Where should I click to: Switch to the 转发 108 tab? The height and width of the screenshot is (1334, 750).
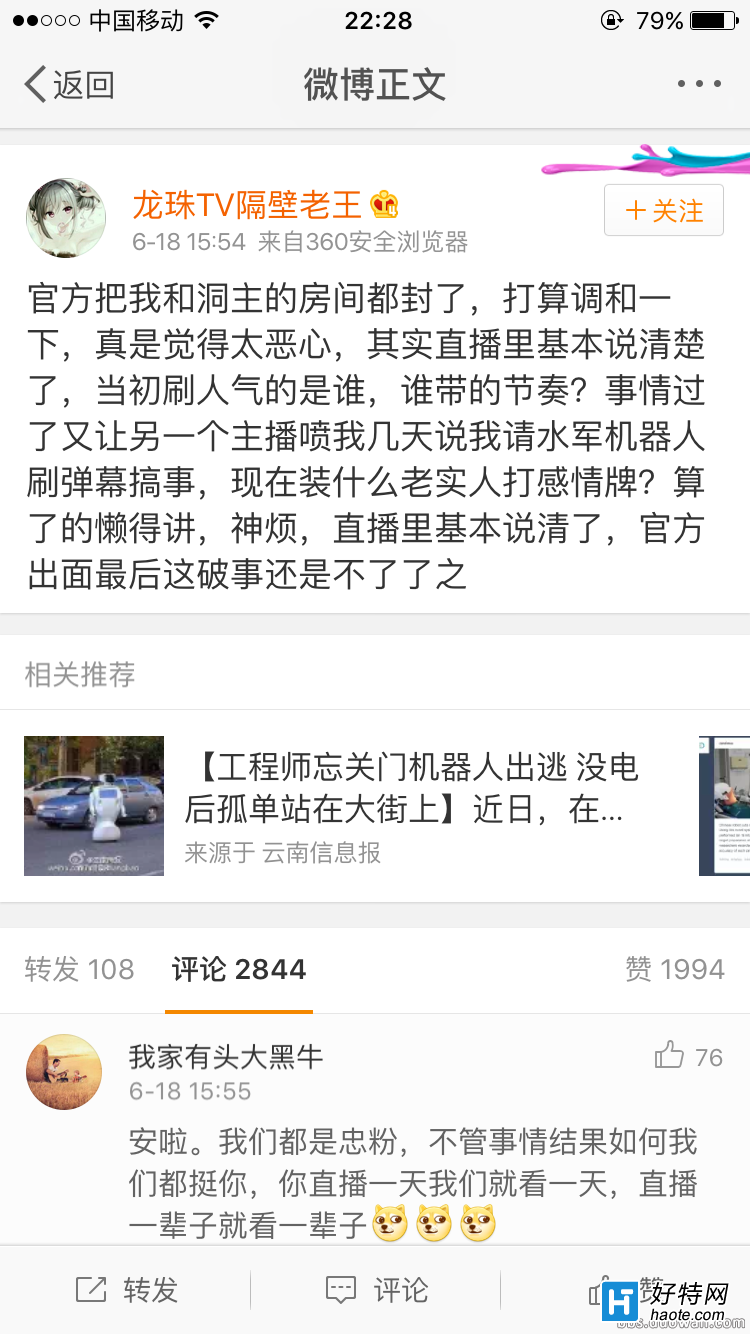pyautogui.click(x=80, y=969)
